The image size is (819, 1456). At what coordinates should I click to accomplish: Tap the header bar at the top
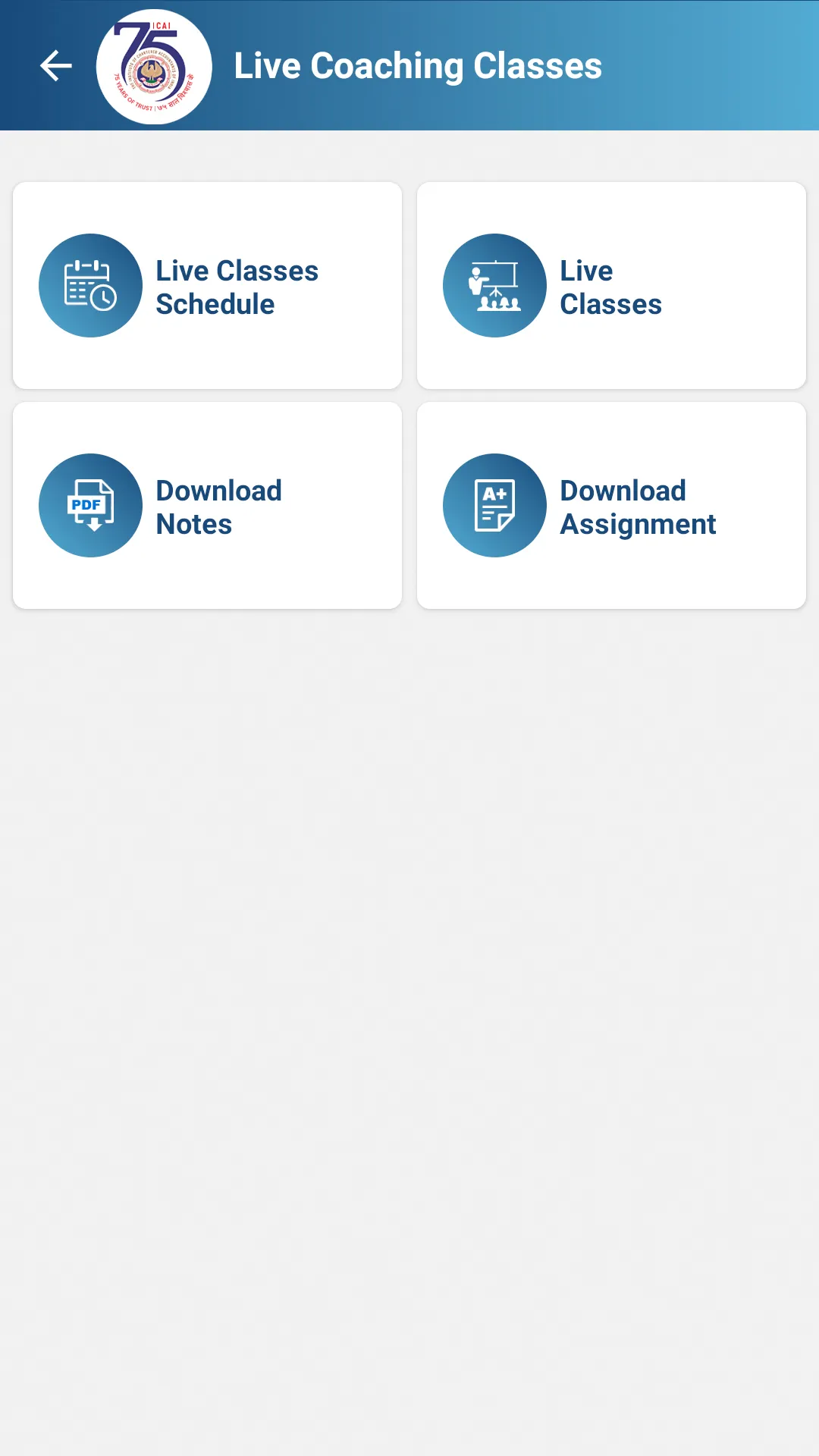pyautogui.click(x=409, y=66)
